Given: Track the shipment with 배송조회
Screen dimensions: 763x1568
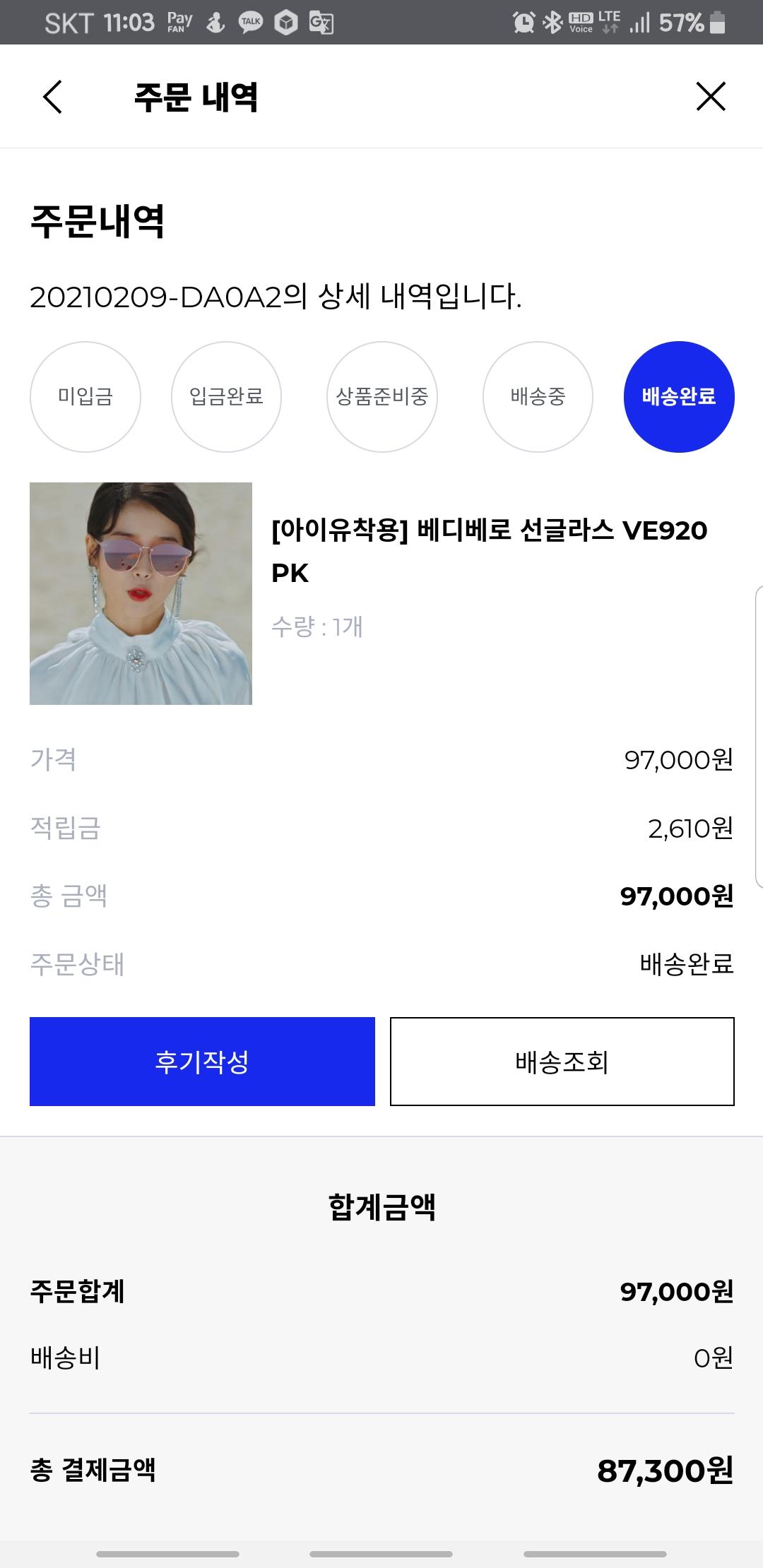Looking at the screenshot, I should coord(562,1061).
